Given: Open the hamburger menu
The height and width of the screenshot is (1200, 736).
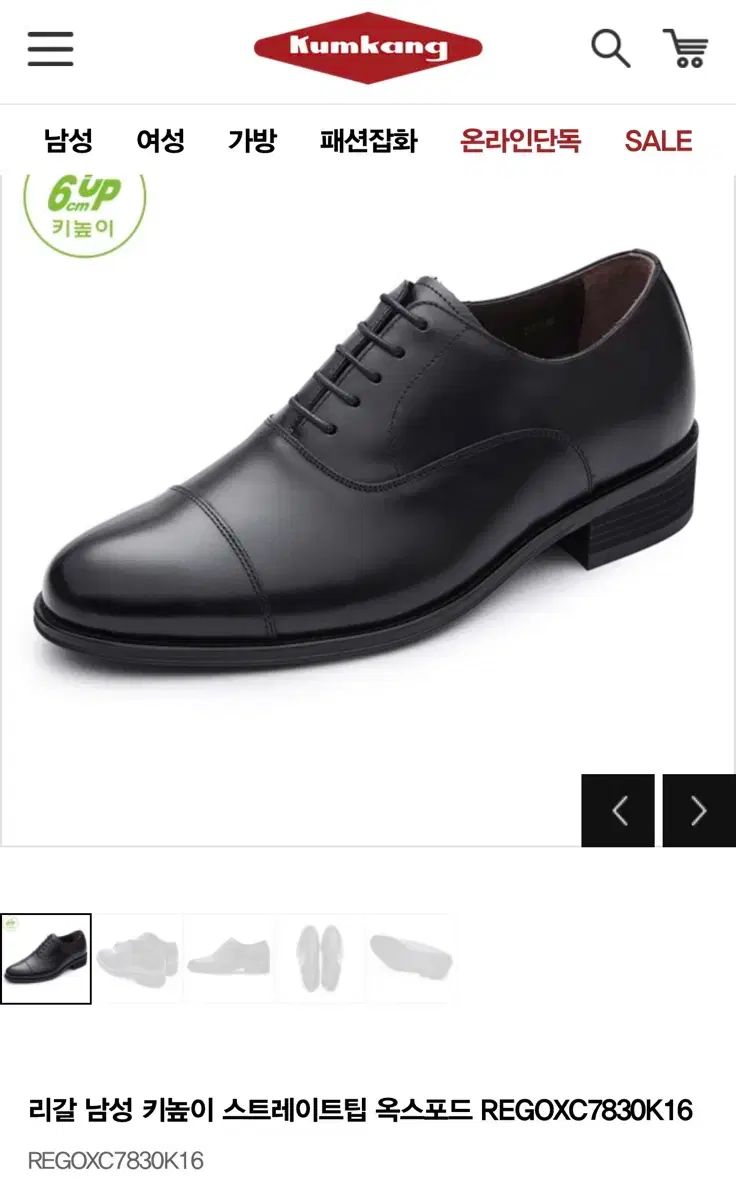Looking at the screenshot, I should pyautogui.click(x=50, y=48).
